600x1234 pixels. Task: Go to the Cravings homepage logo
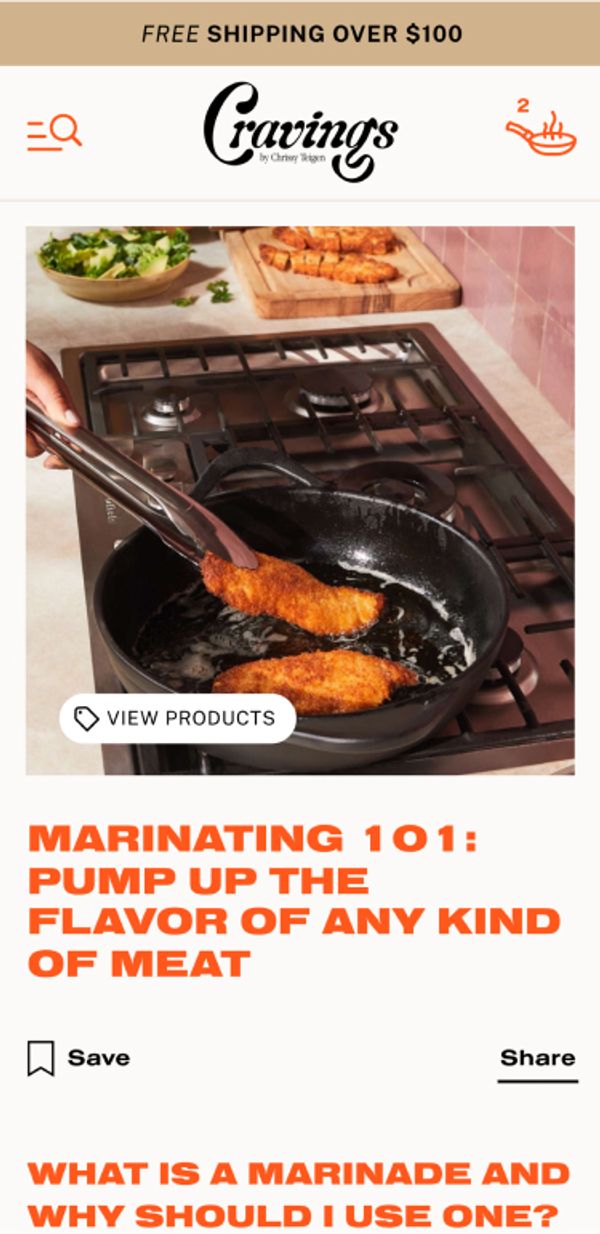point(300,132)
